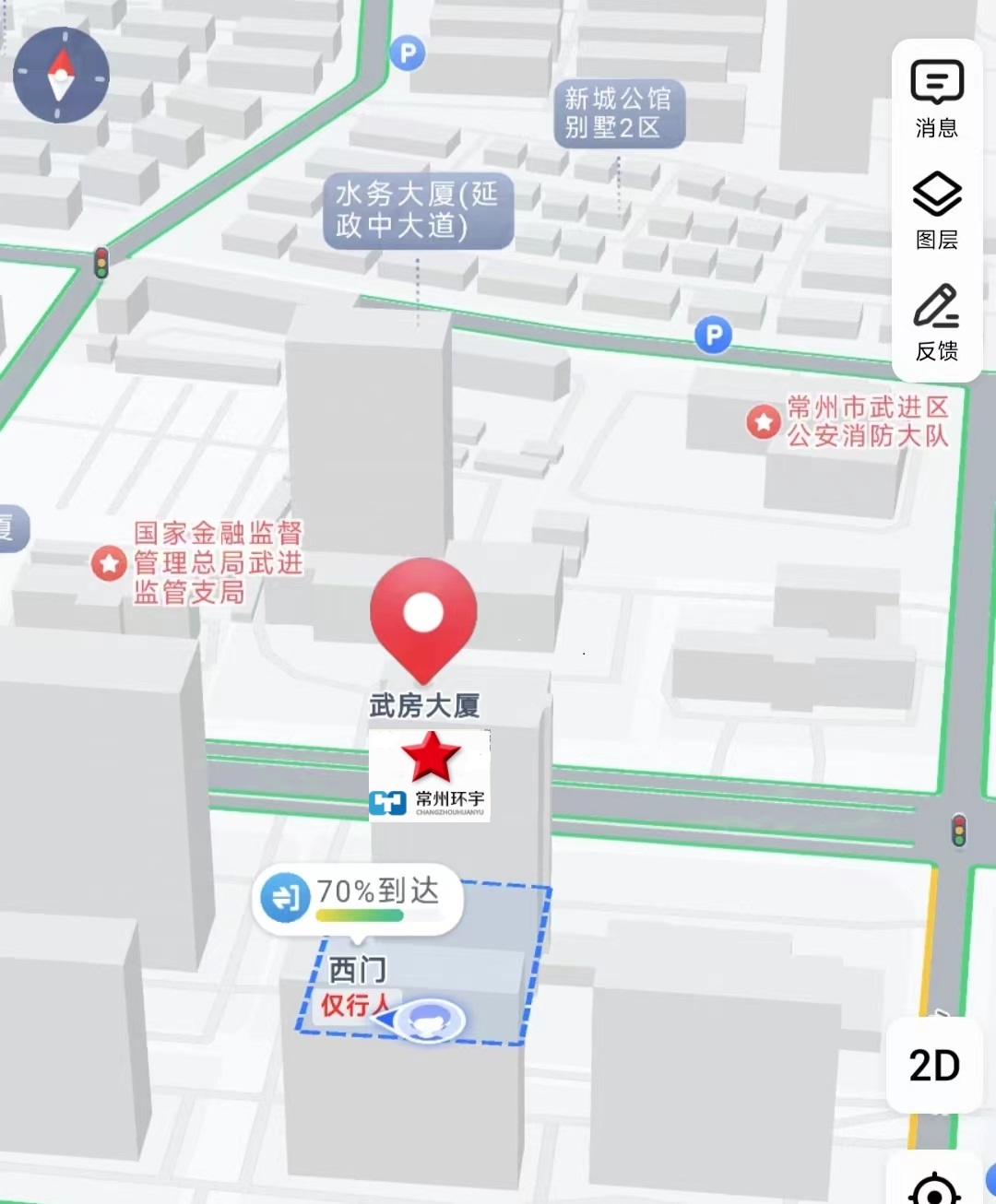The height and width of the screenshot is (1204, 996).
Task: Select the 新城公馆别墅2区 label
Action: tap(619, 112)
